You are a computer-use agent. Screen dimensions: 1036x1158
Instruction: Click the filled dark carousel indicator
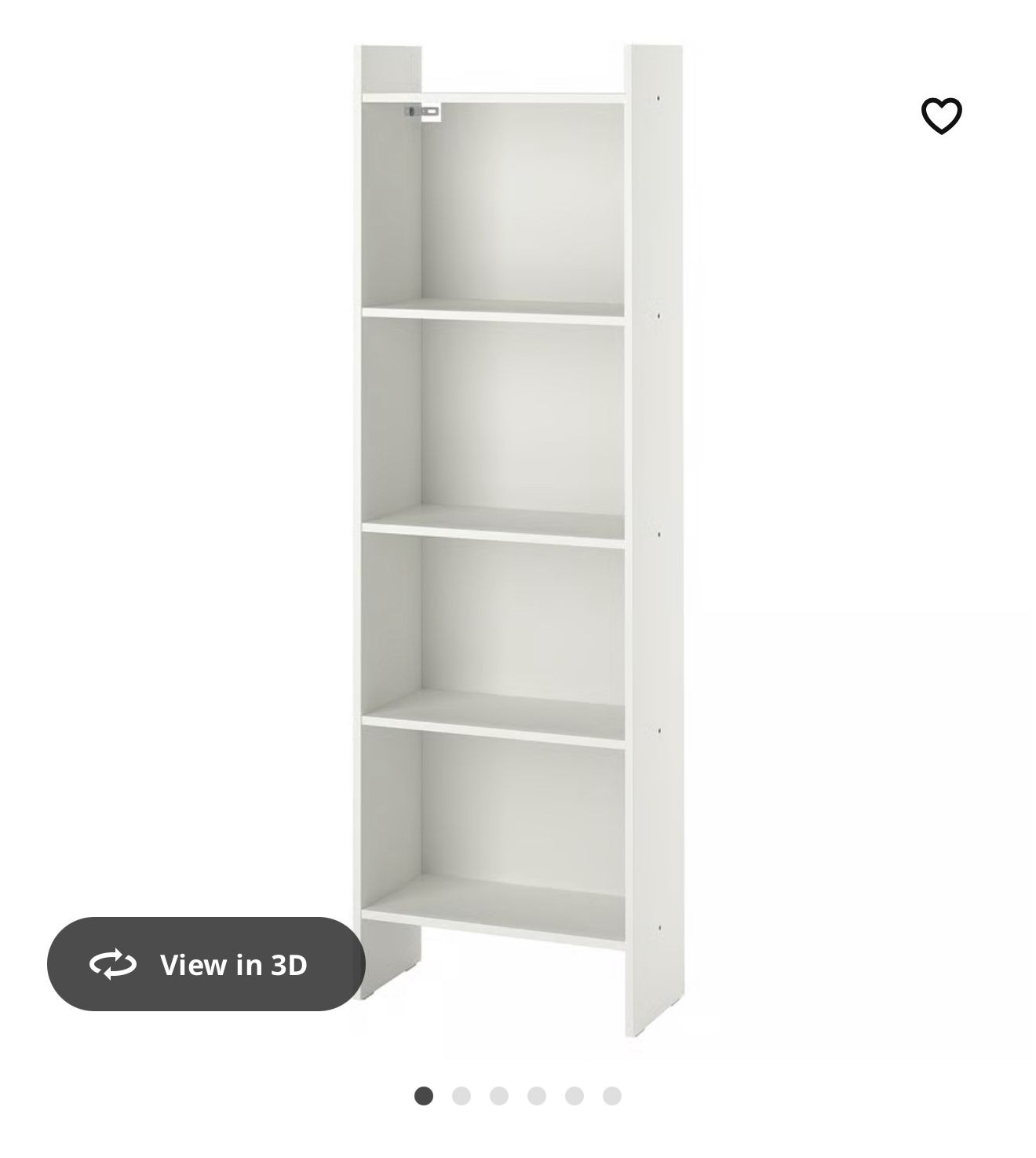424,1094
